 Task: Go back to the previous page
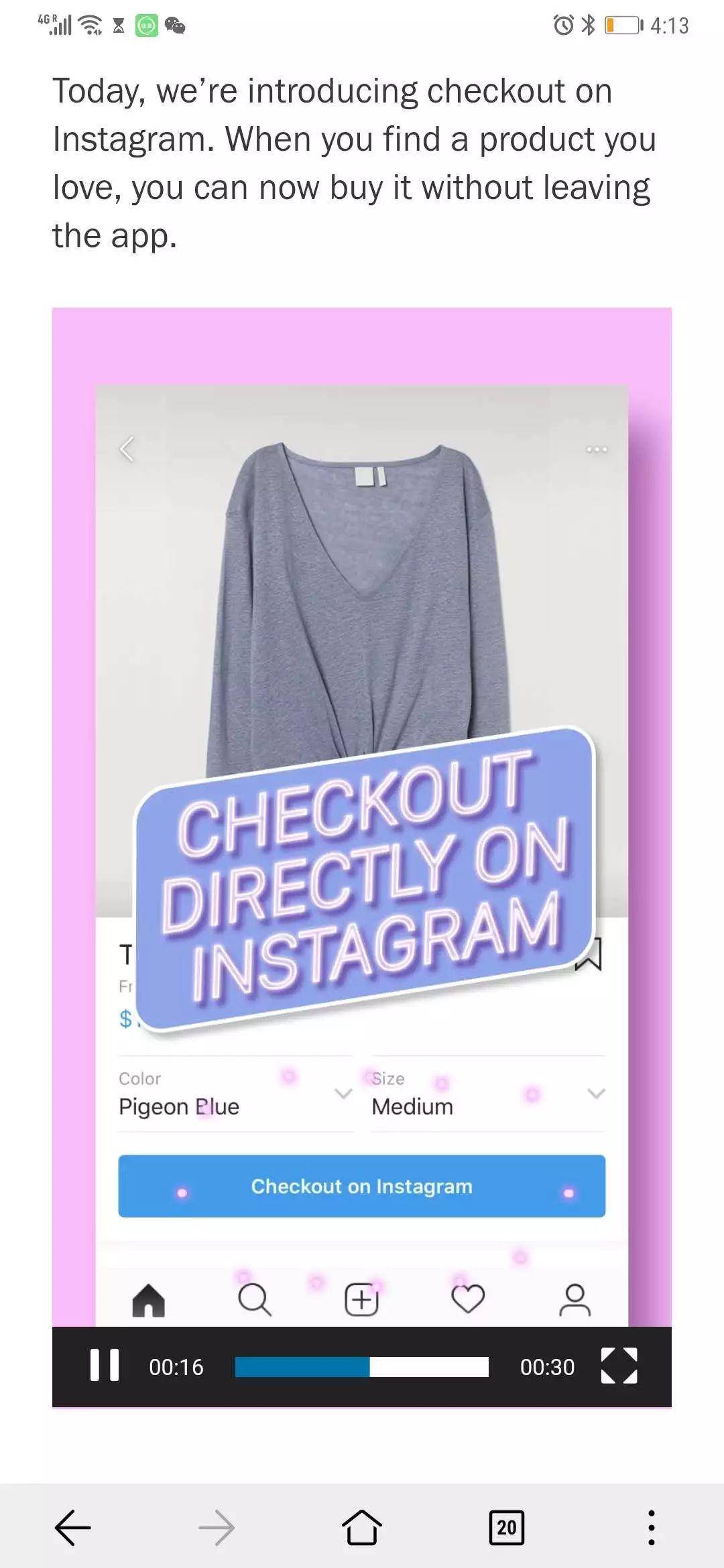pyautogui.click(x=72, y=1528)
